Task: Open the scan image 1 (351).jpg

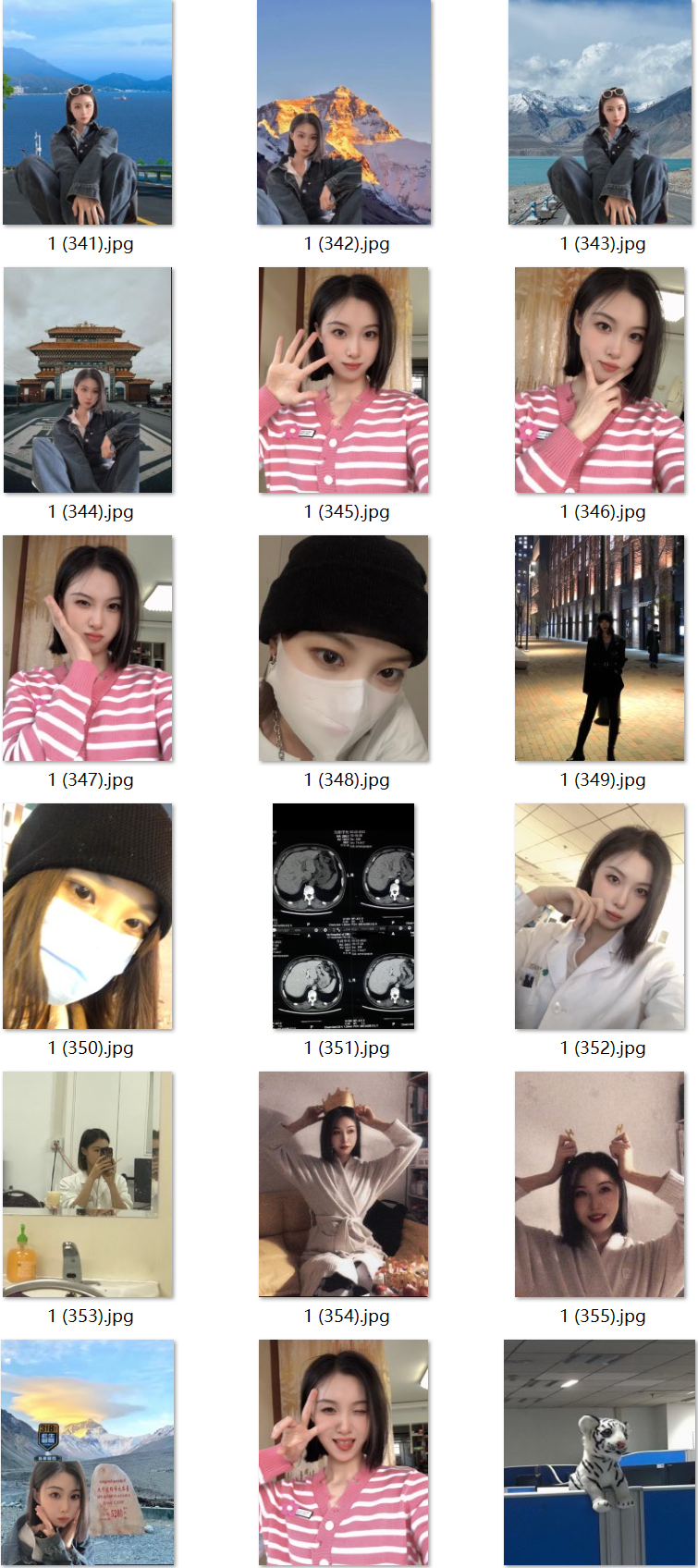Action: pos(344,916)
